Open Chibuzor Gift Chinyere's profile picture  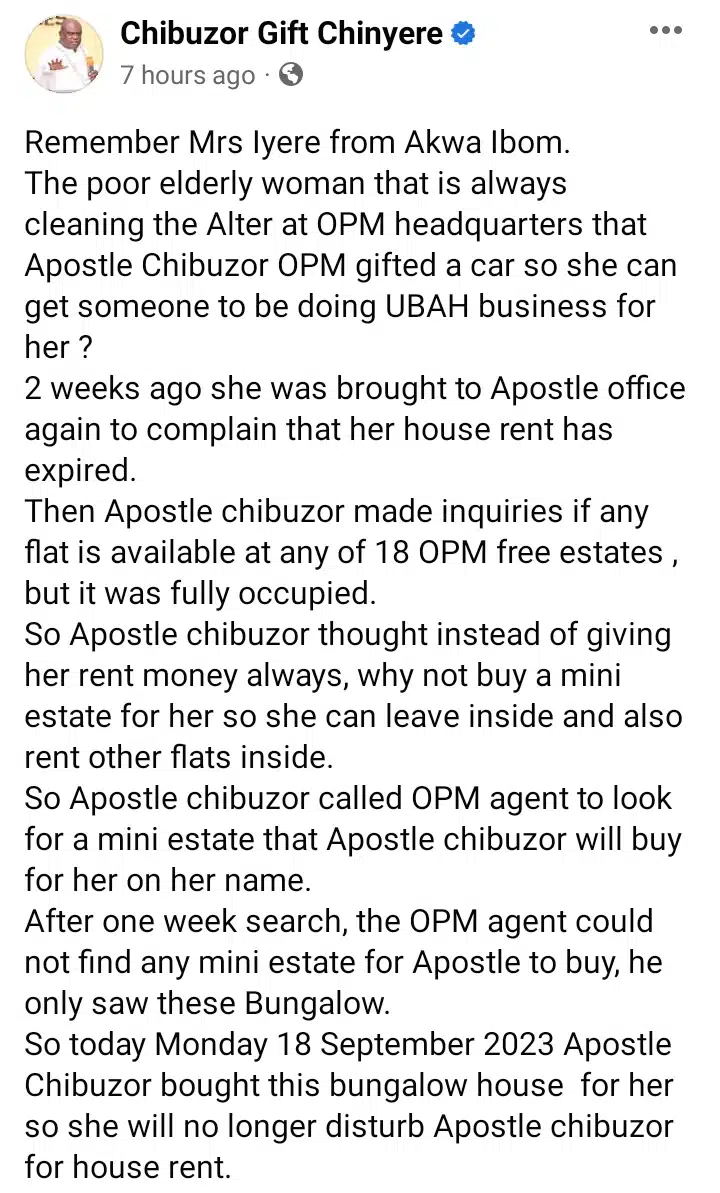click(x=64, y=53)
